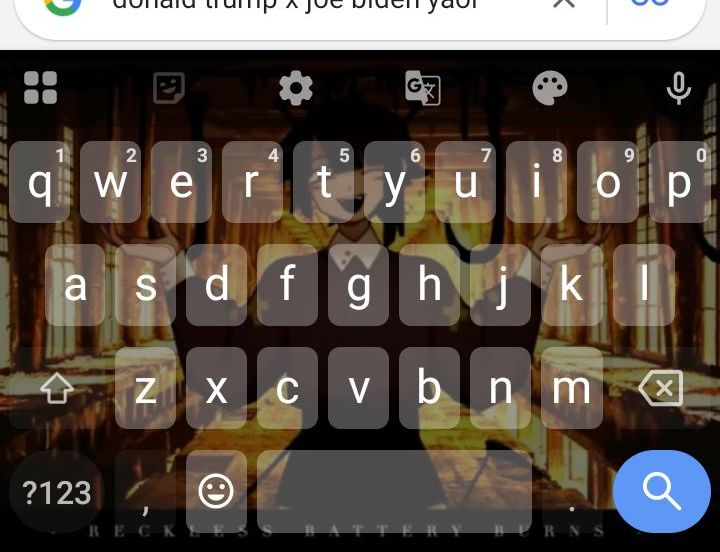This screenshot has height=552, width=720.
Task: Switch to the ?123 symbols keyboard
Action: click(57, 492)
